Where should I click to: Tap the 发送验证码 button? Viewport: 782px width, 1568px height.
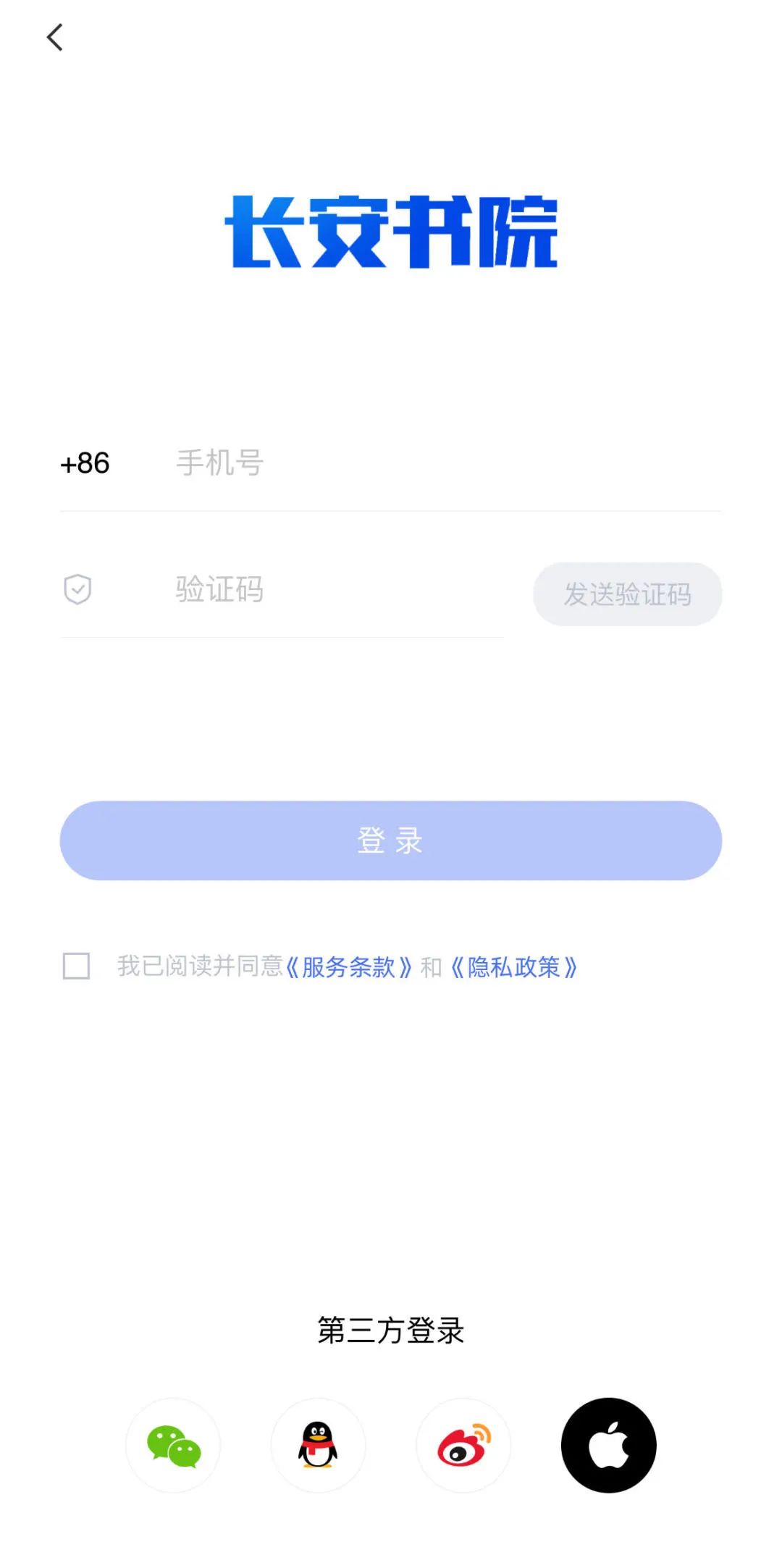coord(628,594)
